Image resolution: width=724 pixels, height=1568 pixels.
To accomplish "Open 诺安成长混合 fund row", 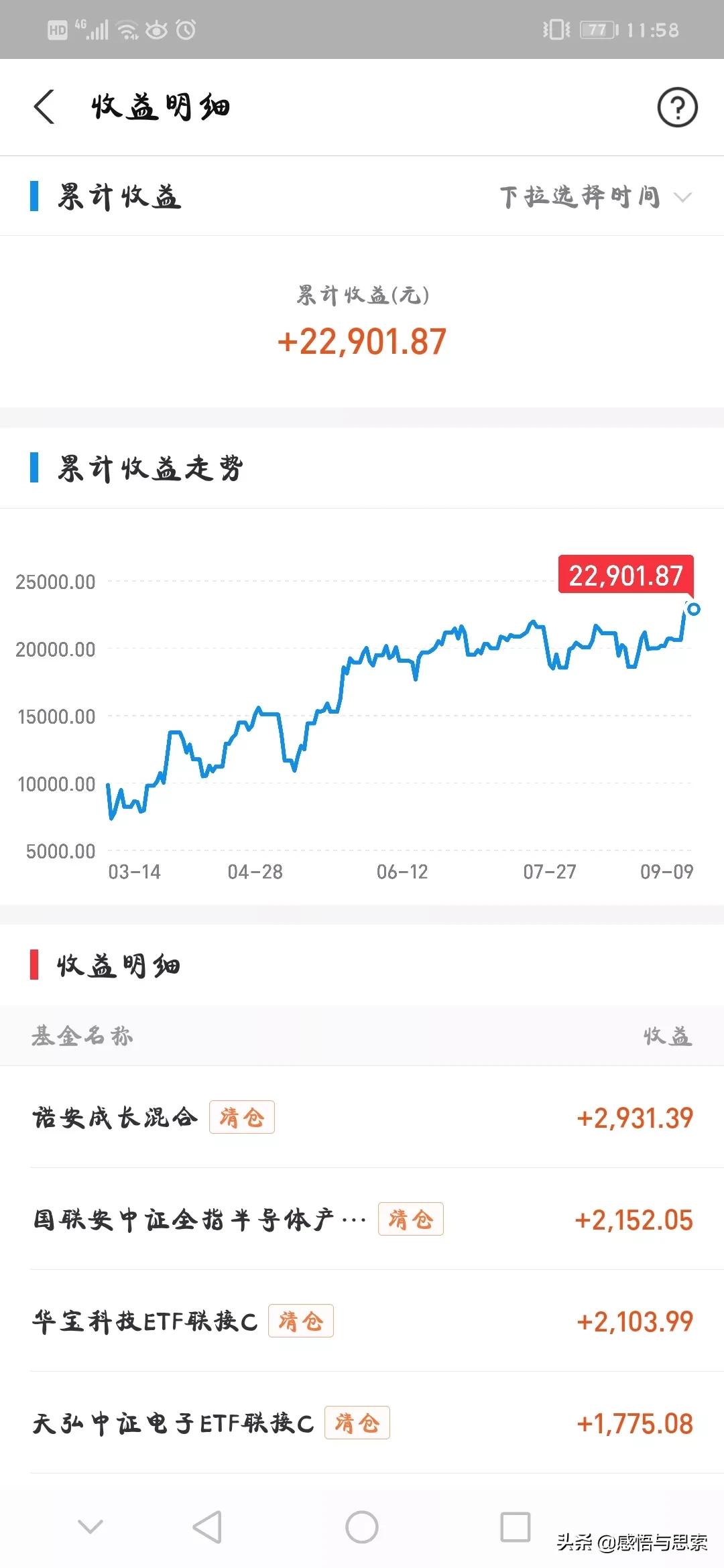I will point(362,1117).
